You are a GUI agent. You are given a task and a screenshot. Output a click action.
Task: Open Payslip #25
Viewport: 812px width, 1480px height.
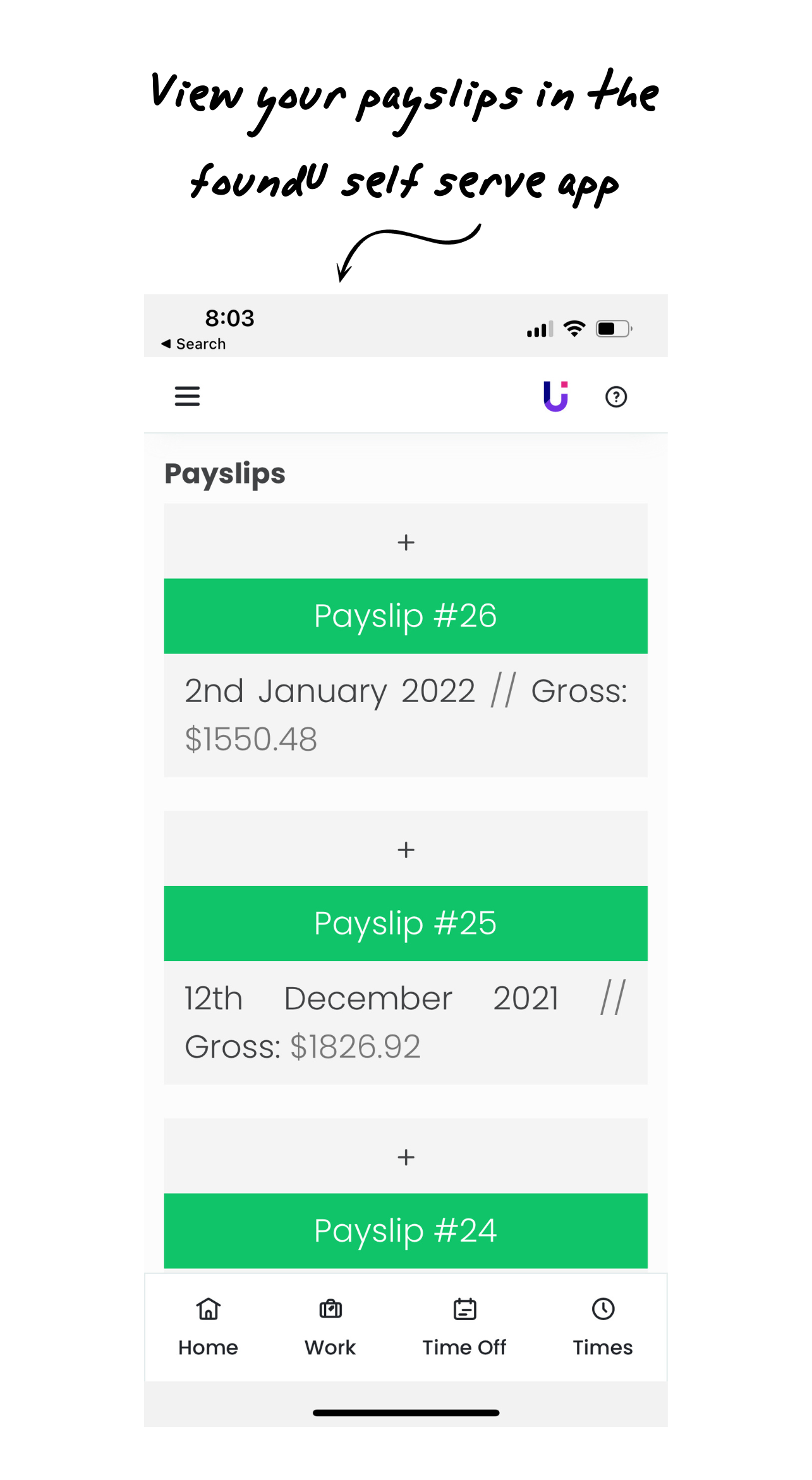pos(406,923)
